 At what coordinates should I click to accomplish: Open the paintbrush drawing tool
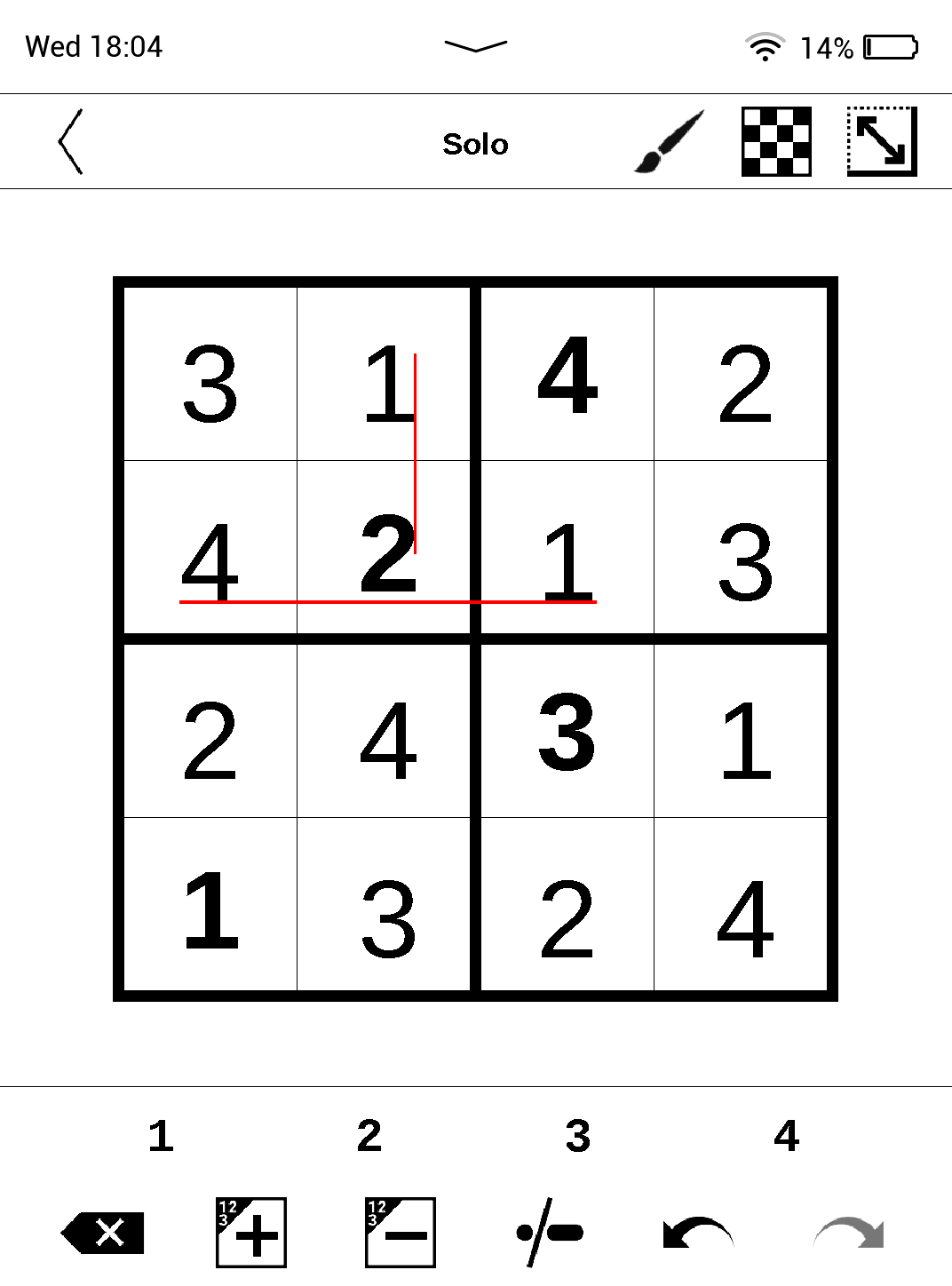click(x=670, y=142)
